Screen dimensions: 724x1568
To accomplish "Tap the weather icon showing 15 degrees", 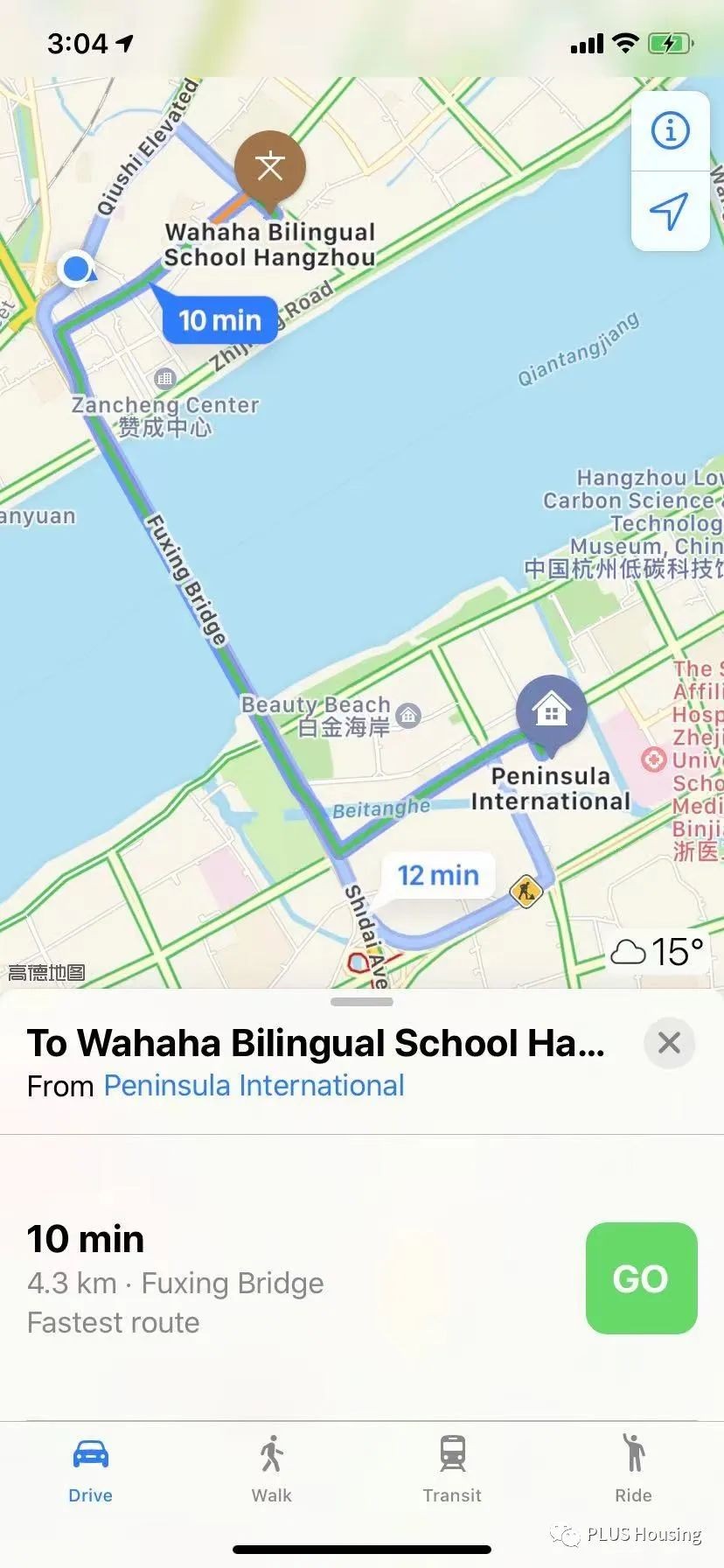I will tap(627, 951).
